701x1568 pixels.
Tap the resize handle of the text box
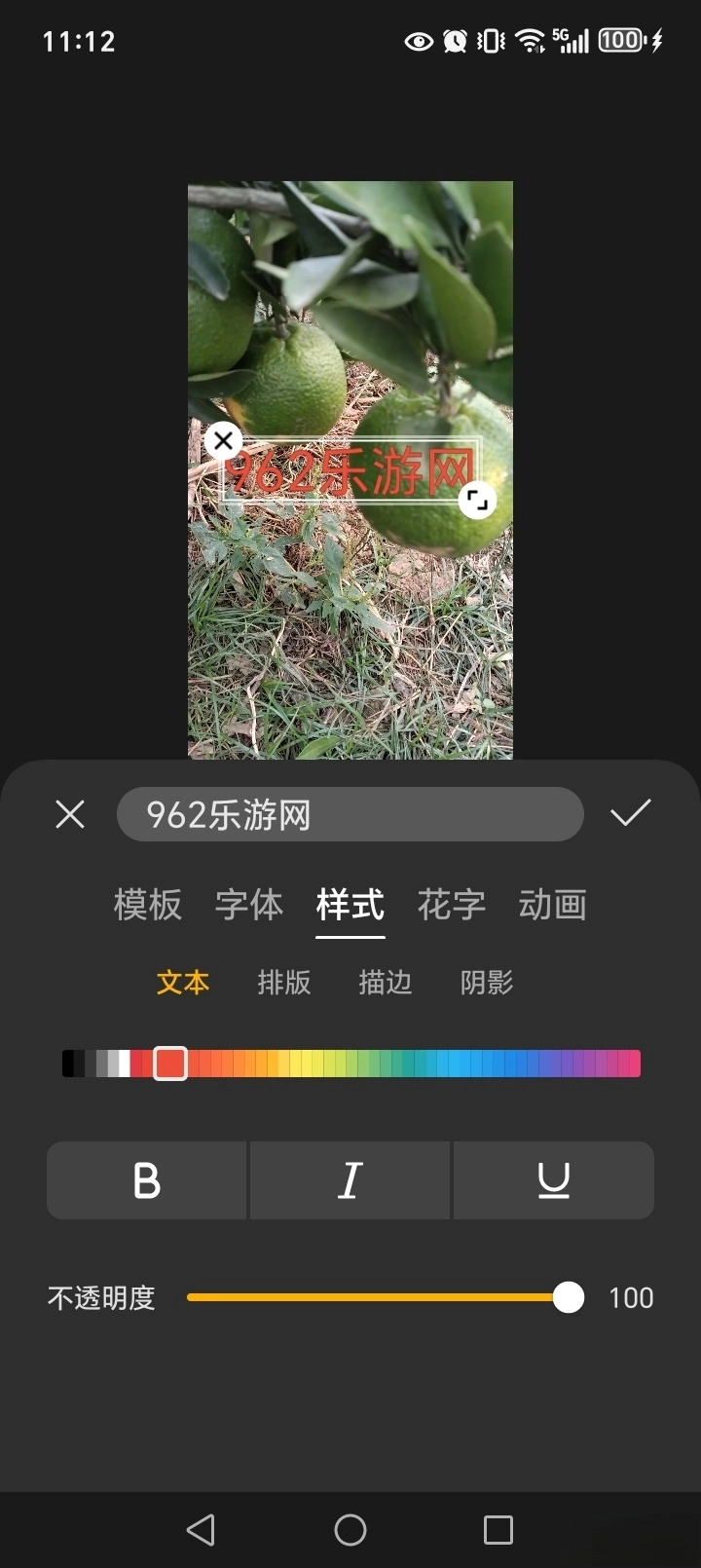pos(477,501)
